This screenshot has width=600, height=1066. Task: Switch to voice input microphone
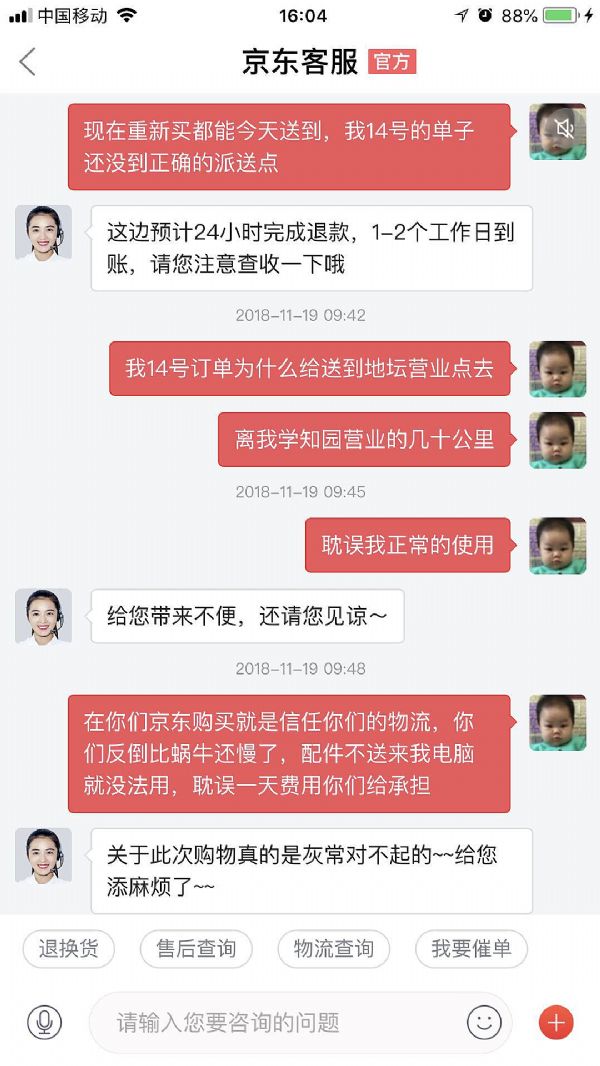pyautogui.click(x=44, y=1022)
